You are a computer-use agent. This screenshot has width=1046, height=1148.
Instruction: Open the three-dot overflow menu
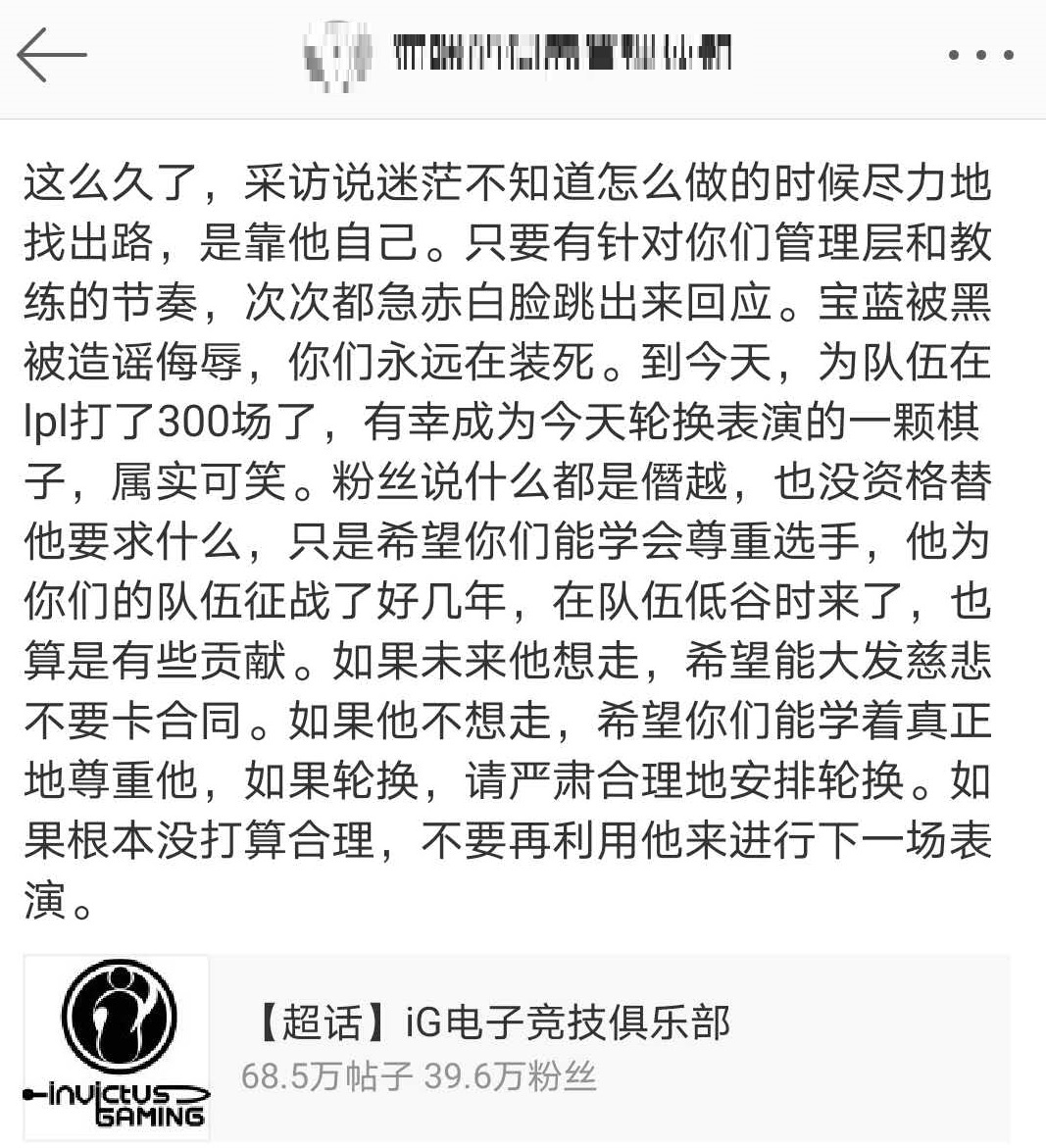[x=979, y=56]
